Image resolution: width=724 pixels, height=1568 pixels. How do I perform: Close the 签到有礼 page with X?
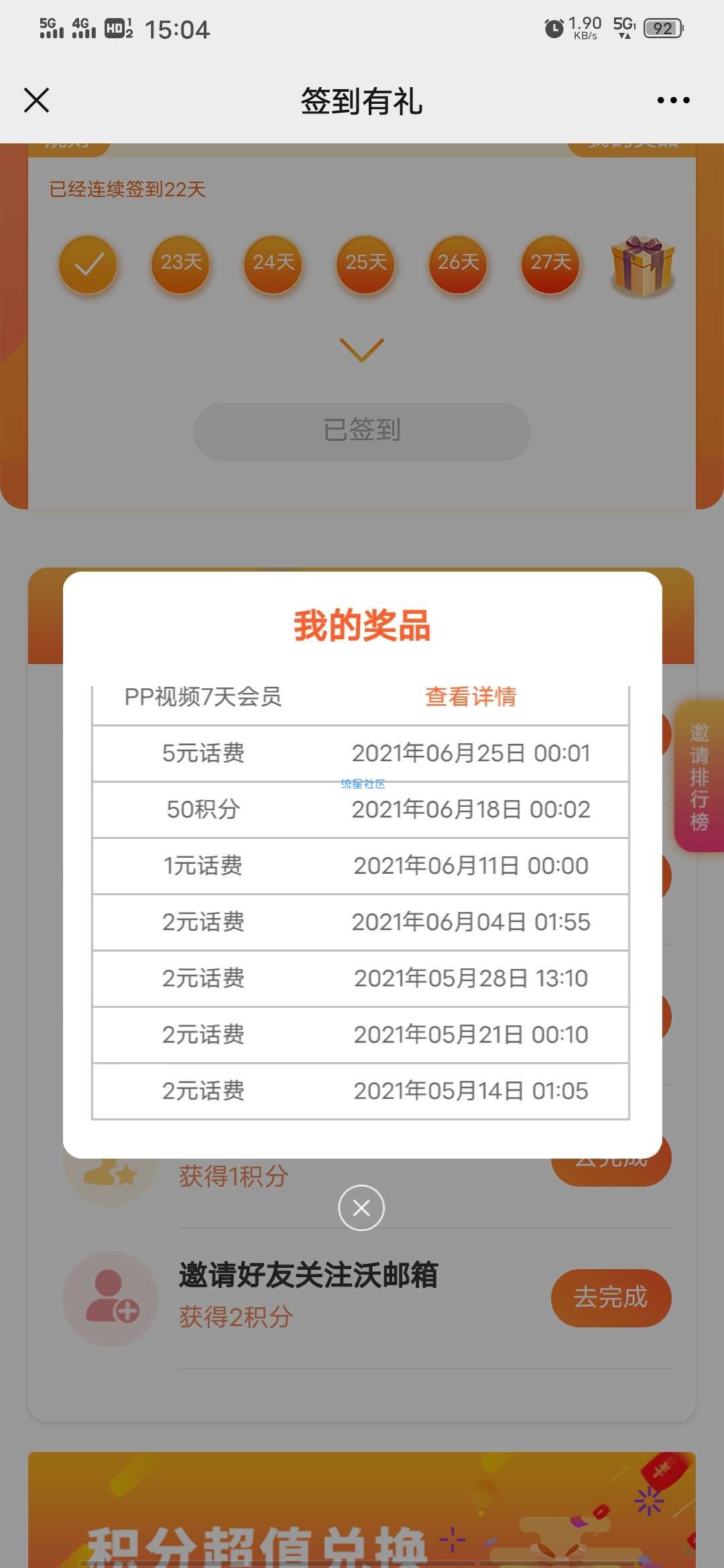pyautogui.click(x=37, y=101)
